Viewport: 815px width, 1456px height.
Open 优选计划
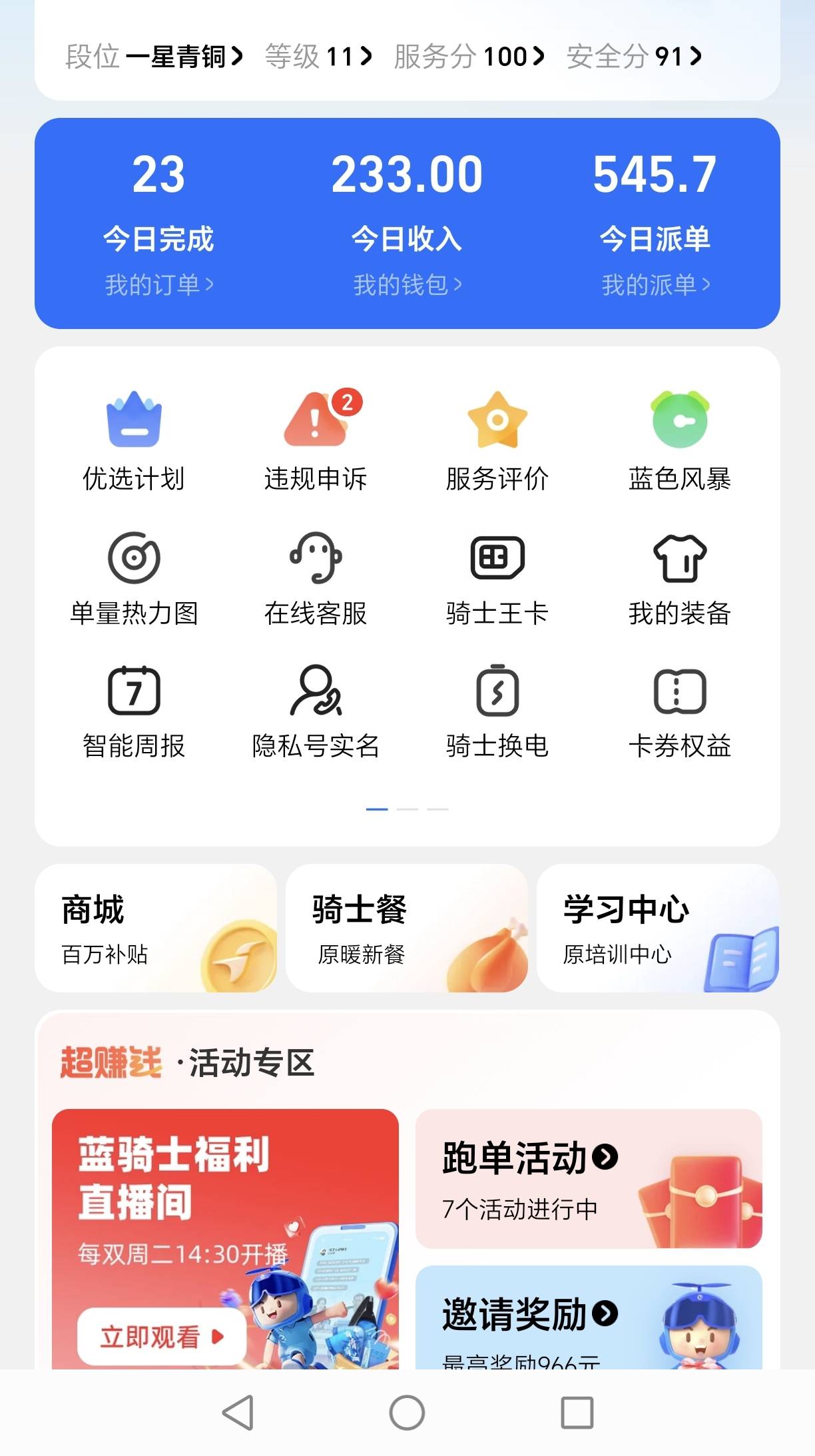pos(134,441)
